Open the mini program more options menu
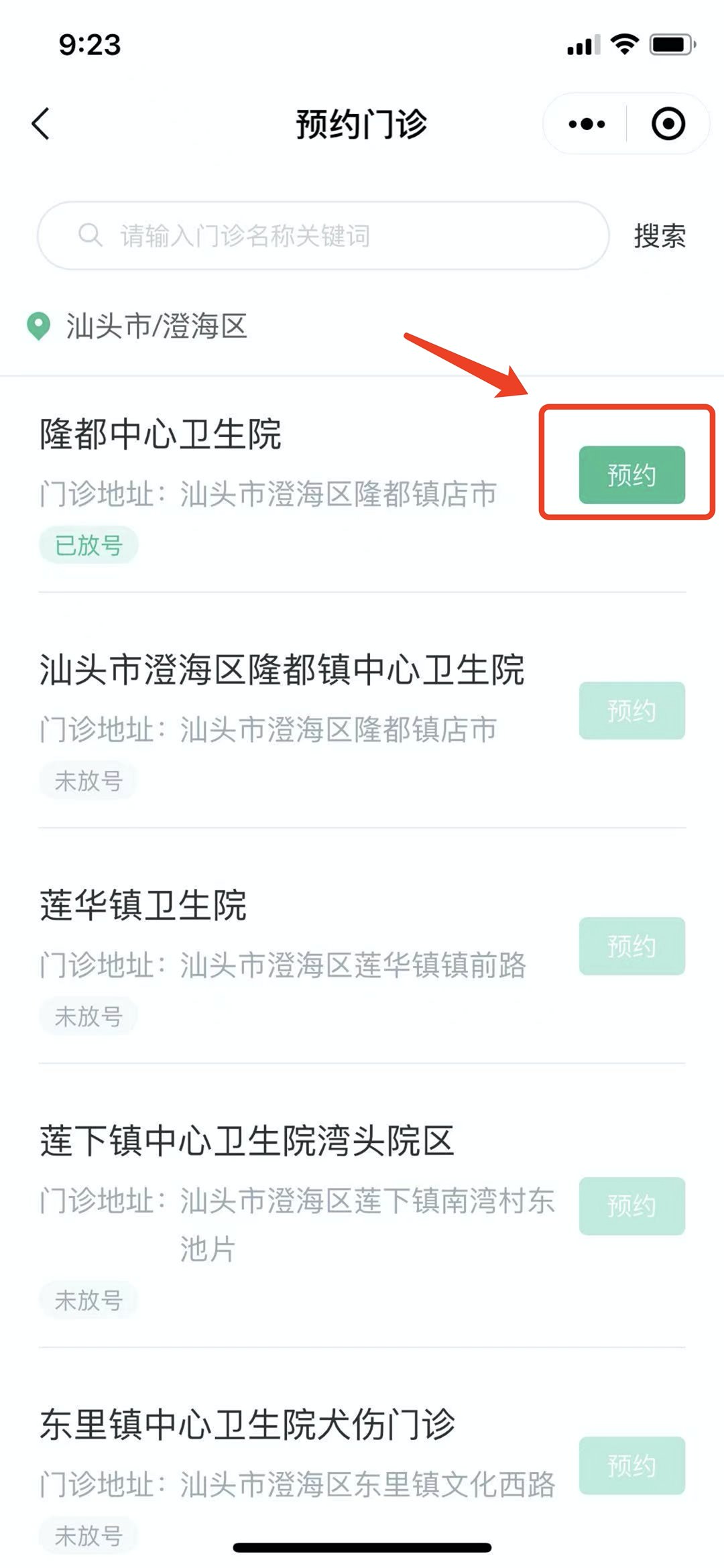 click(x=587, y=124)
